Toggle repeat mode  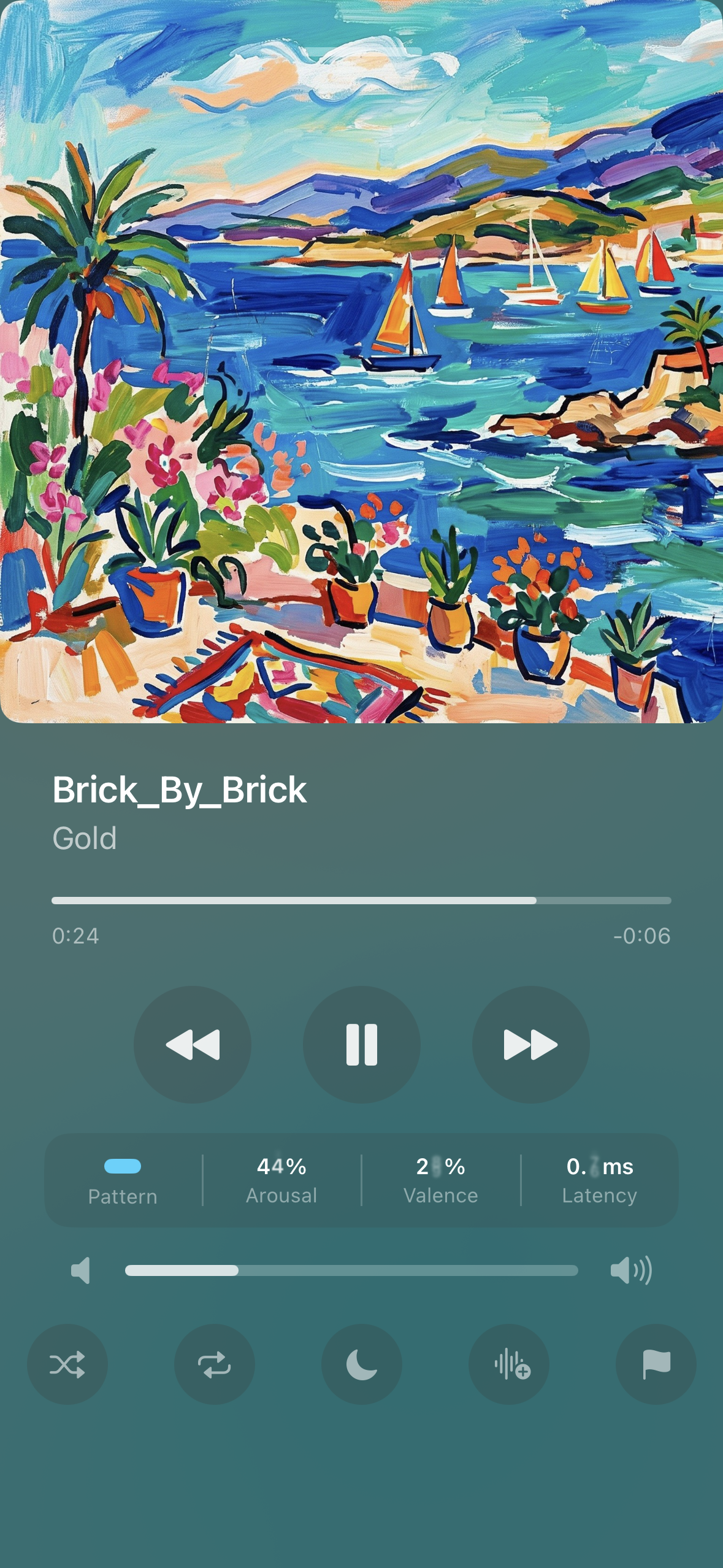click(215, 1364)
